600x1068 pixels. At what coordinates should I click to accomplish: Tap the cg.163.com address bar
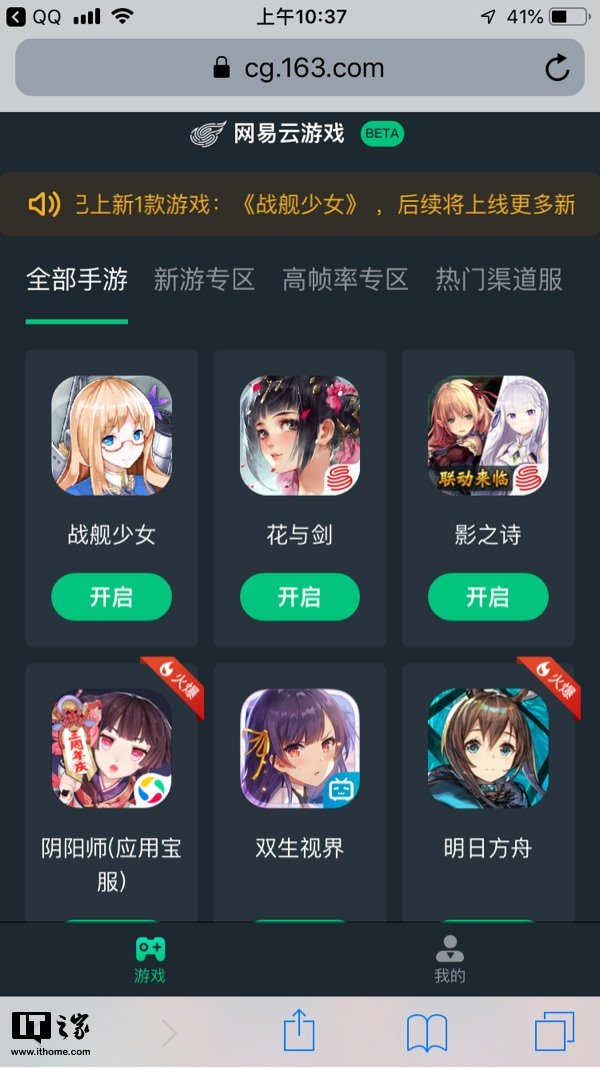[x=299, y=68]
